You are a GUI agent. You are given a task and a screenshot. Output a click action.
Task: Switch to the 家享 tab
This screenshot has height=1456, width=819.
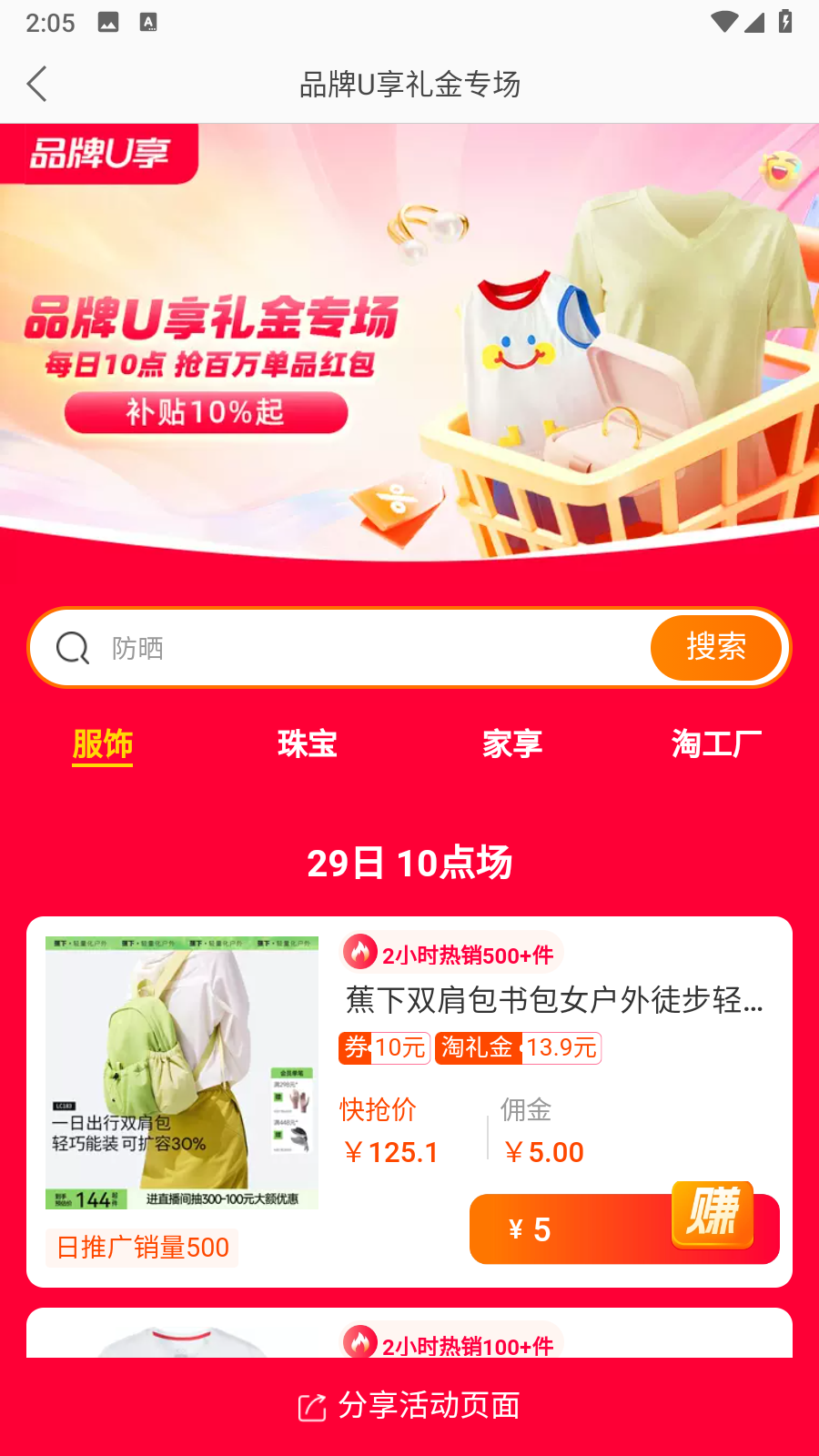click(512, 744)
